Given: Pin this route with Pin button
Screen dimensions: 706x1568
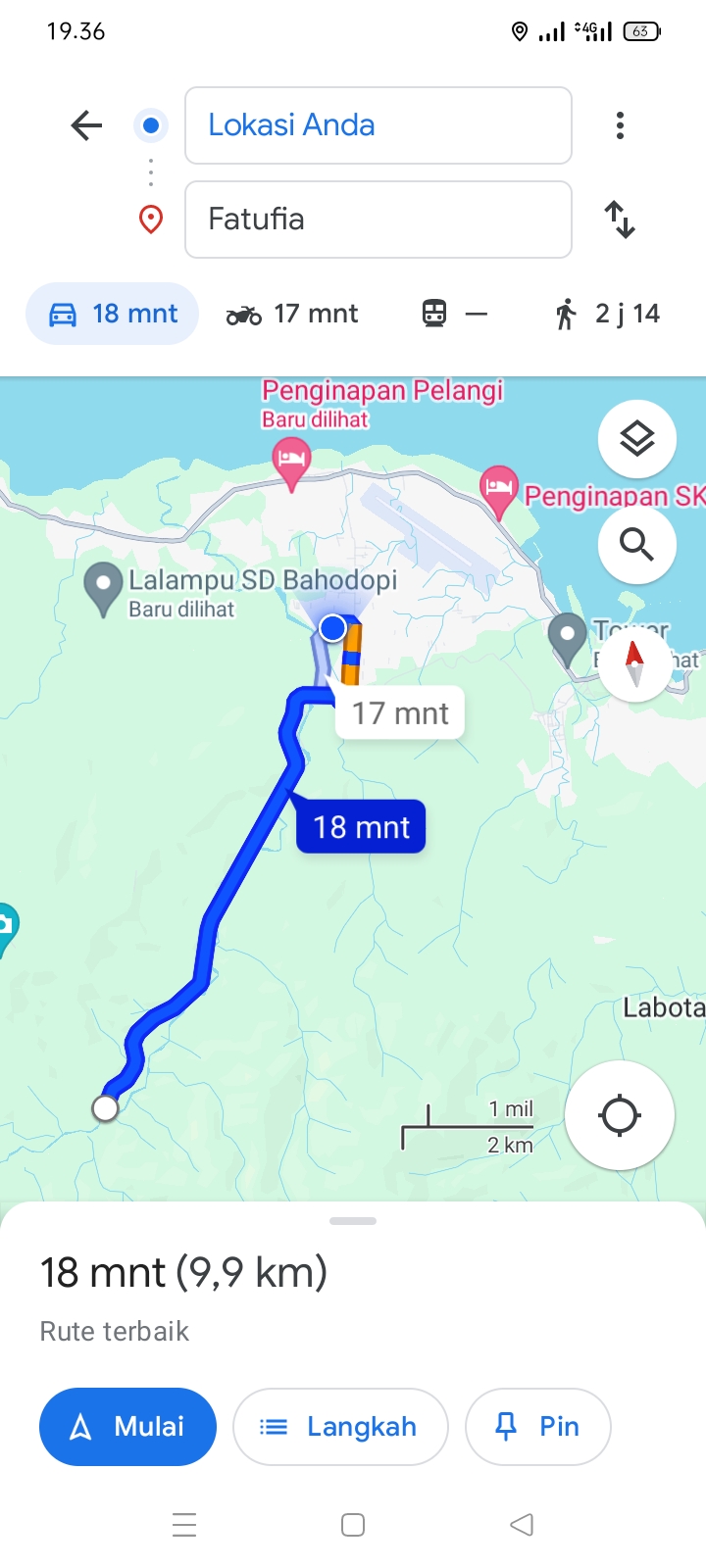Looking at the screenshot, I should [537, 1427].
